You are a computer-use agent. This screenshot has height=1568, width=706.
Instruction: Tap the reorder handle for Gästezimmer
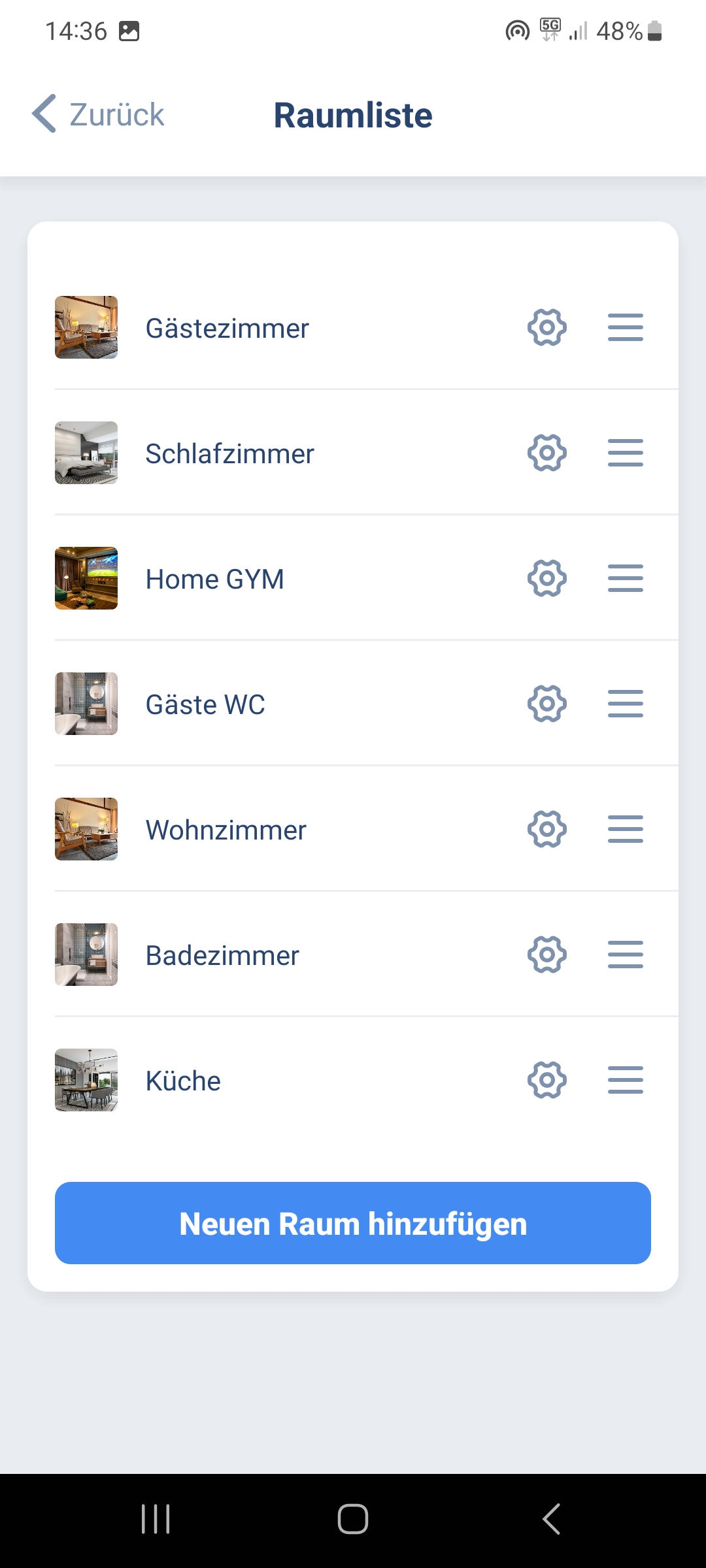pyautogui.click(x=626, y=327)
